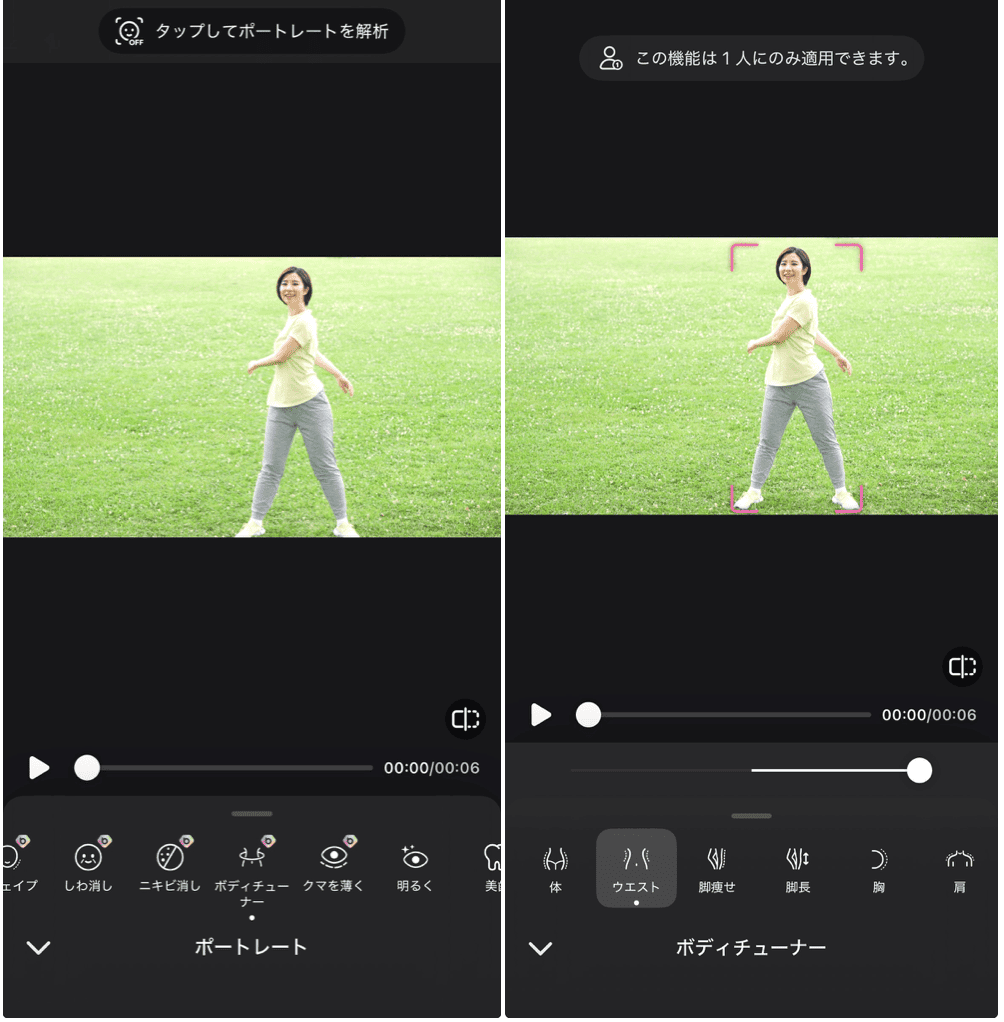Select the 脚痩せ (slim legs) tool
Viewport: 1004px width, 1022px height.
point(716,867)
